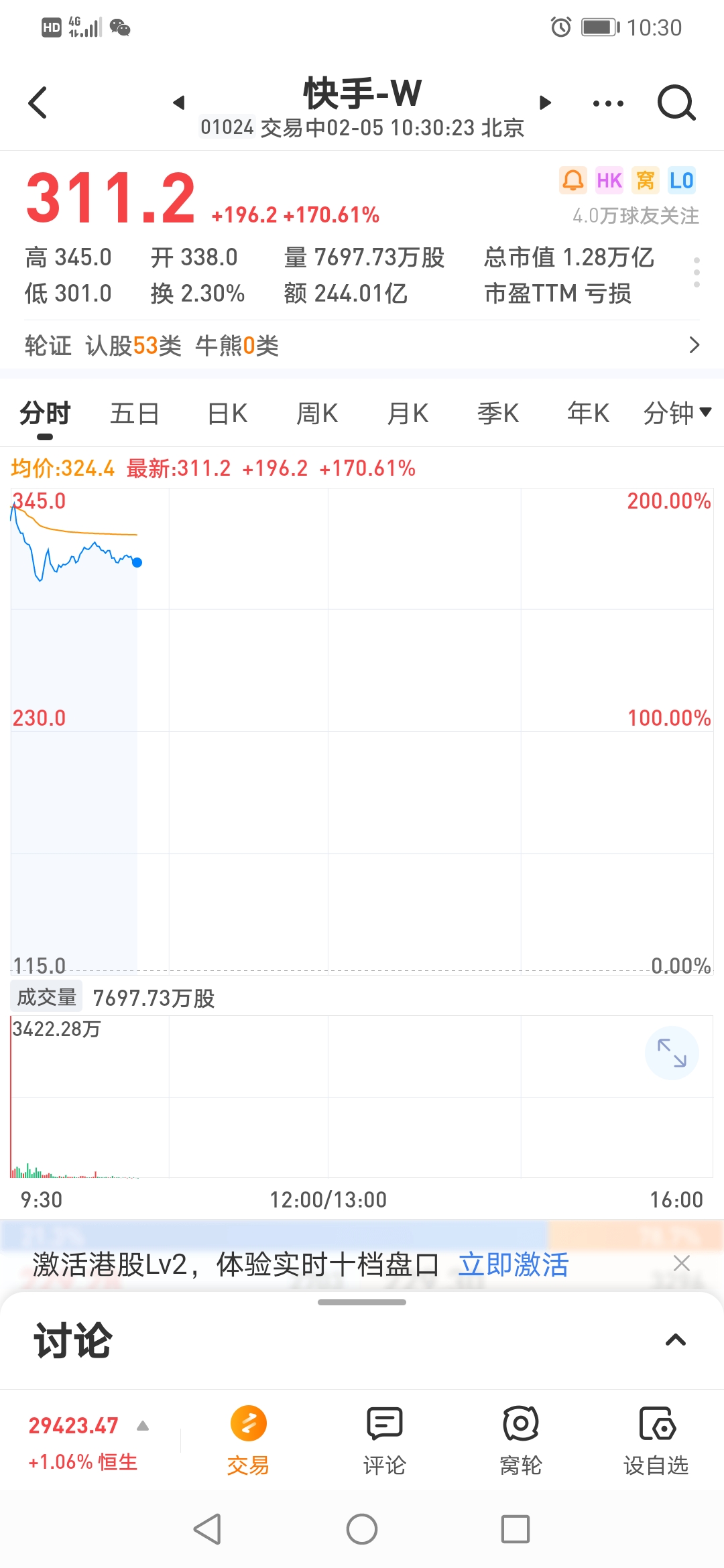Go back using the top-left arrow

[38, 103]
